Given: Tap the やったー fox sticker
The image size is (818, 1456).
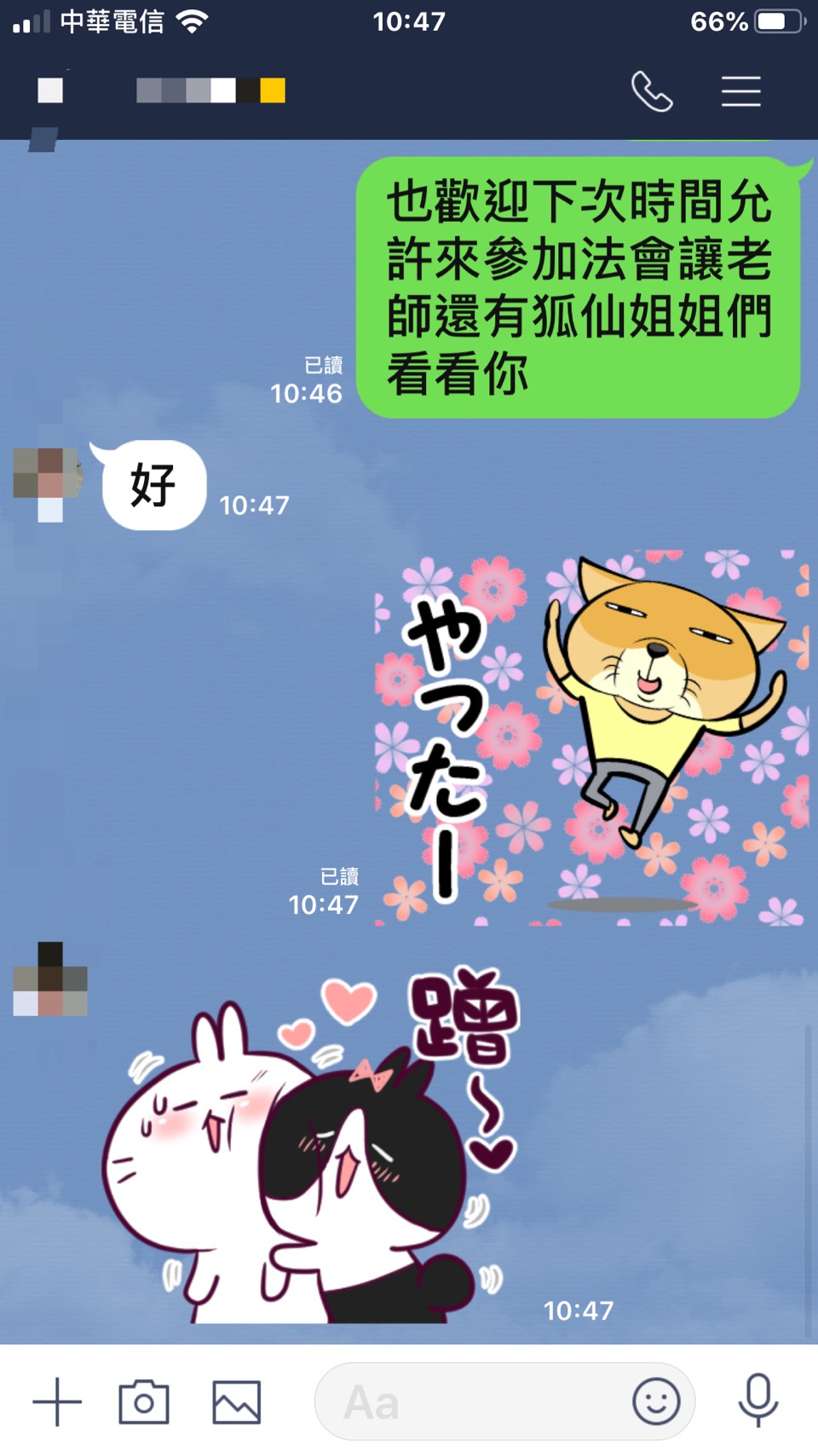Looking at the screenshot, I should 590,737.
